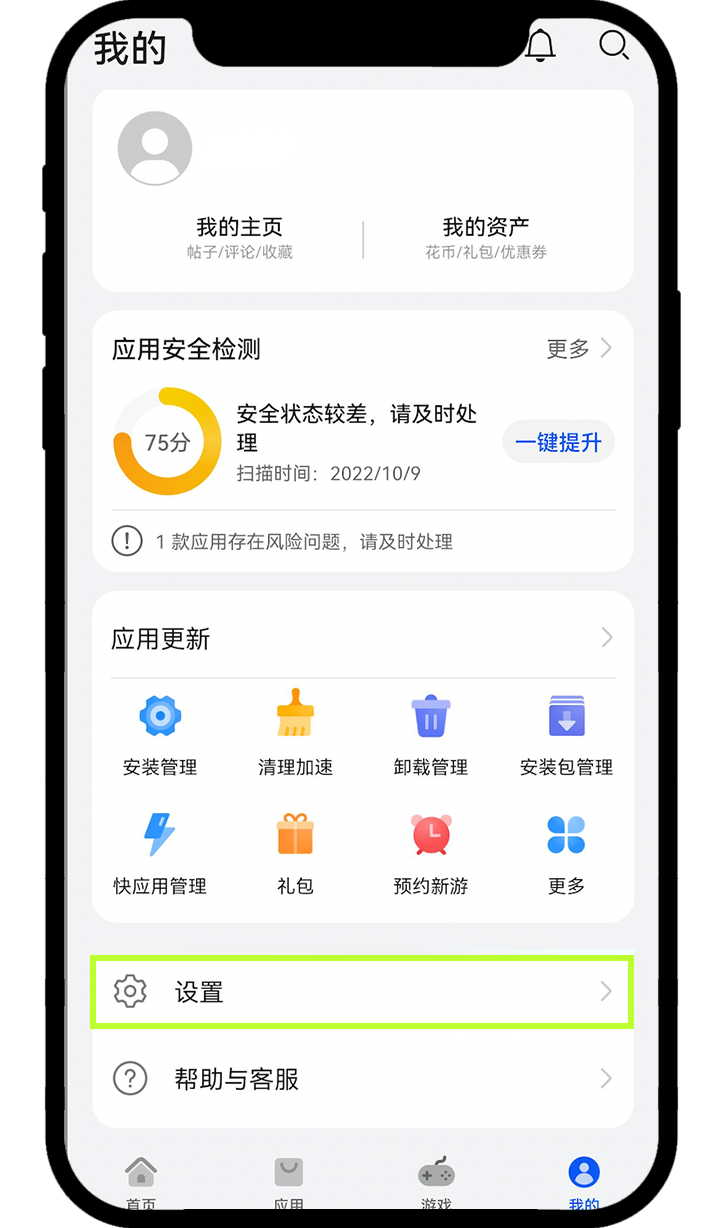Screen dimensions: 723x1228
Task: Open the notifications bell
Action: pos(540,46)
